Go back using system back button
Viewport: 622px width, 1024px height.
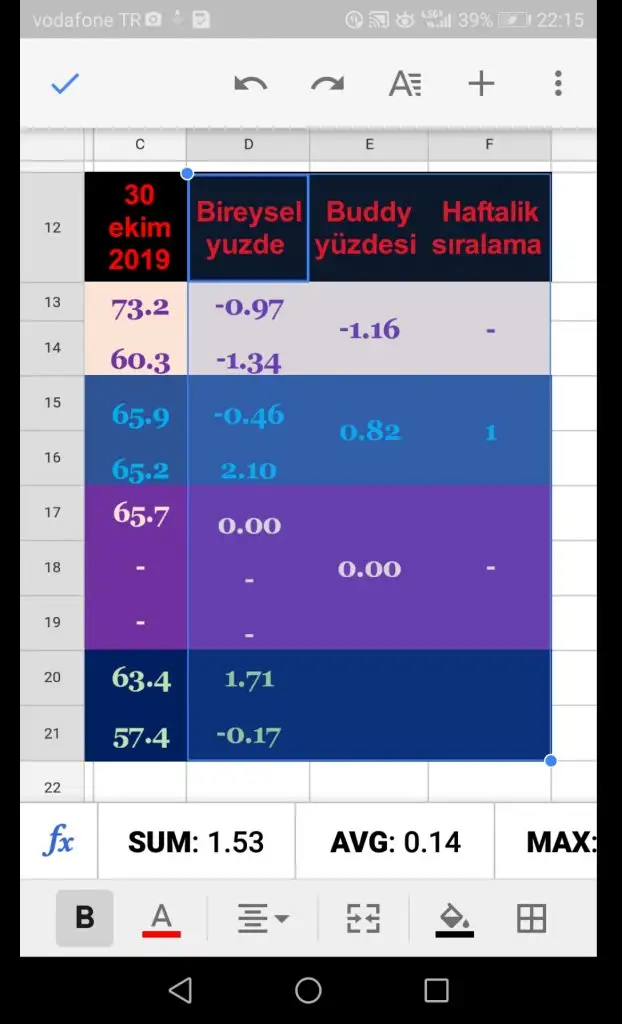point(180,990)
